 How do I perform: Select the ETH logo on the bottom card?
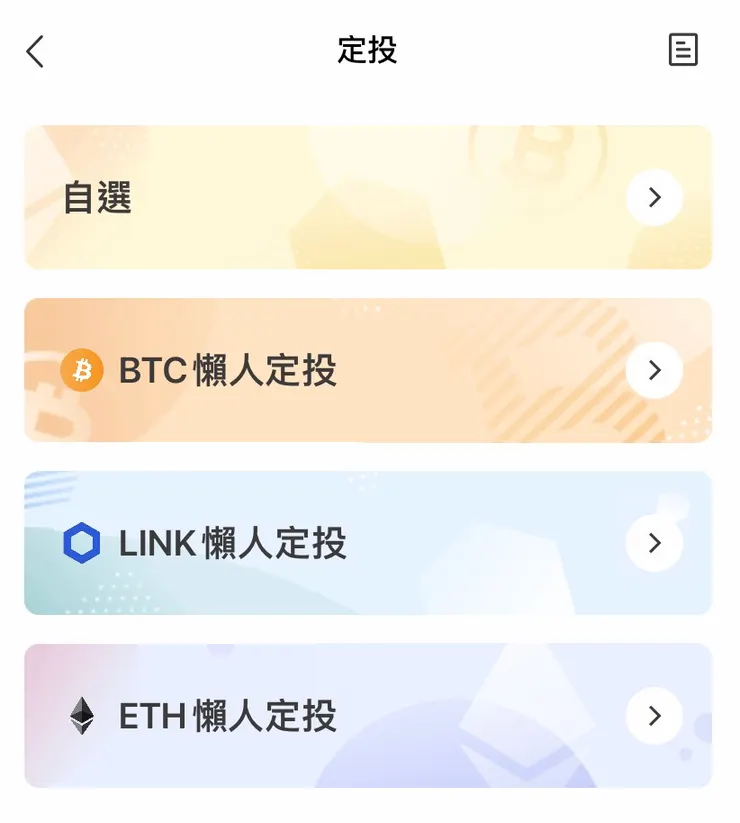point(81,716)
